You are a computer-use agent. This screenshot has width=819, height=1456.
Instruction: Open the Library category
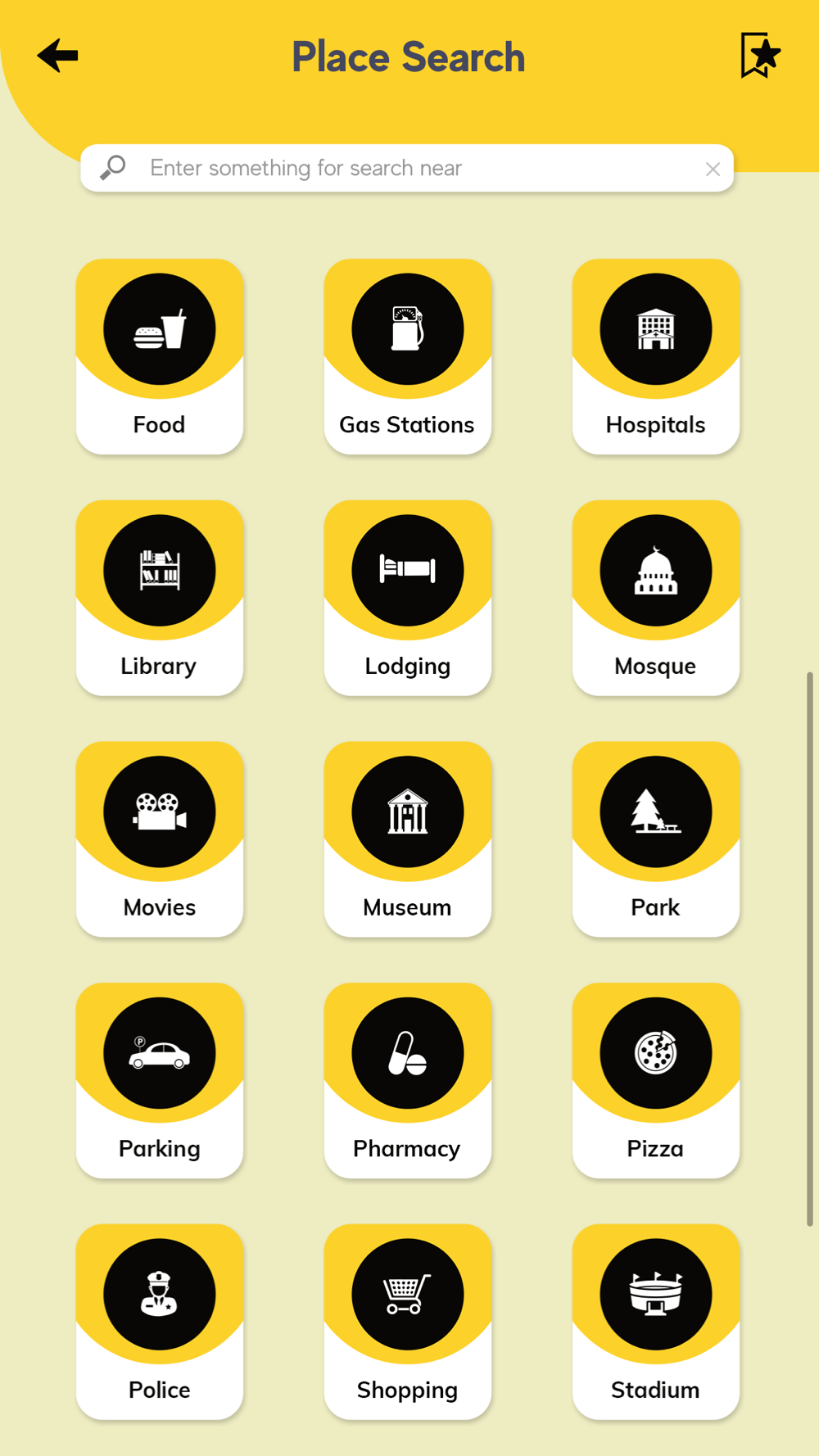160,598
